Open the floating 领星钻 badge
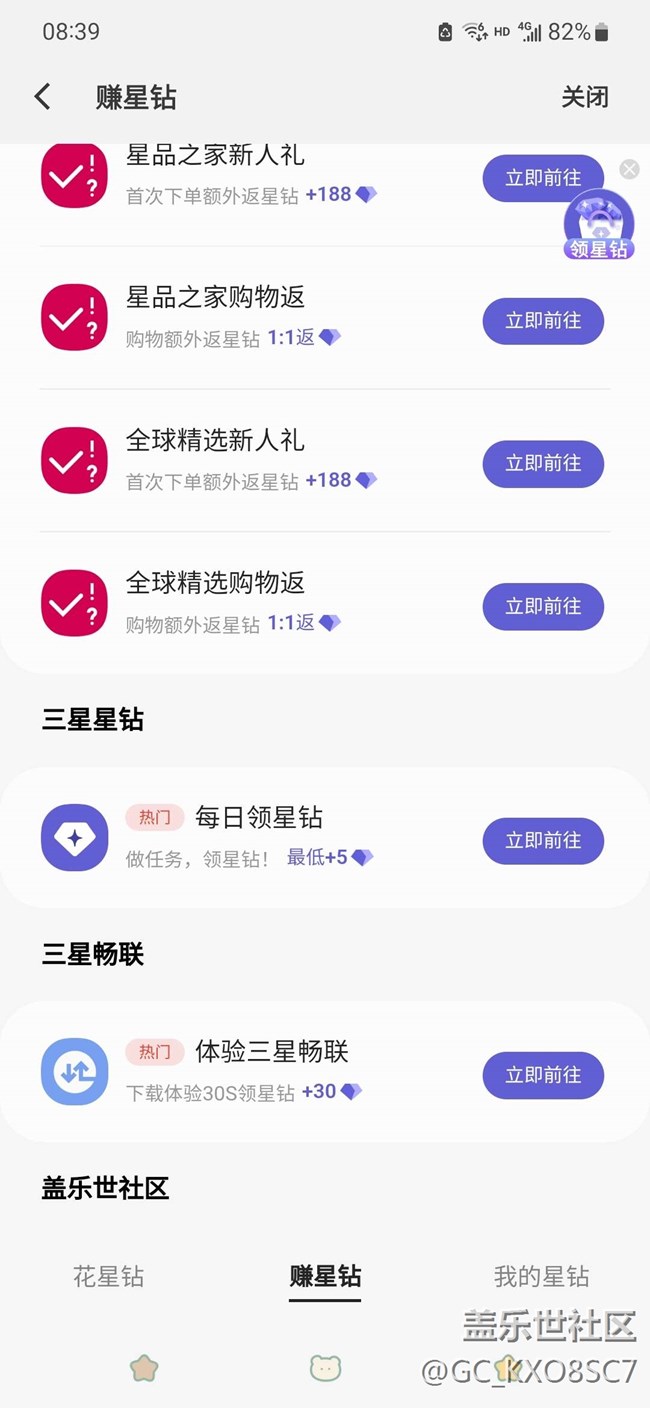This screenshot has width=650, height=1408. coord(599,226)
